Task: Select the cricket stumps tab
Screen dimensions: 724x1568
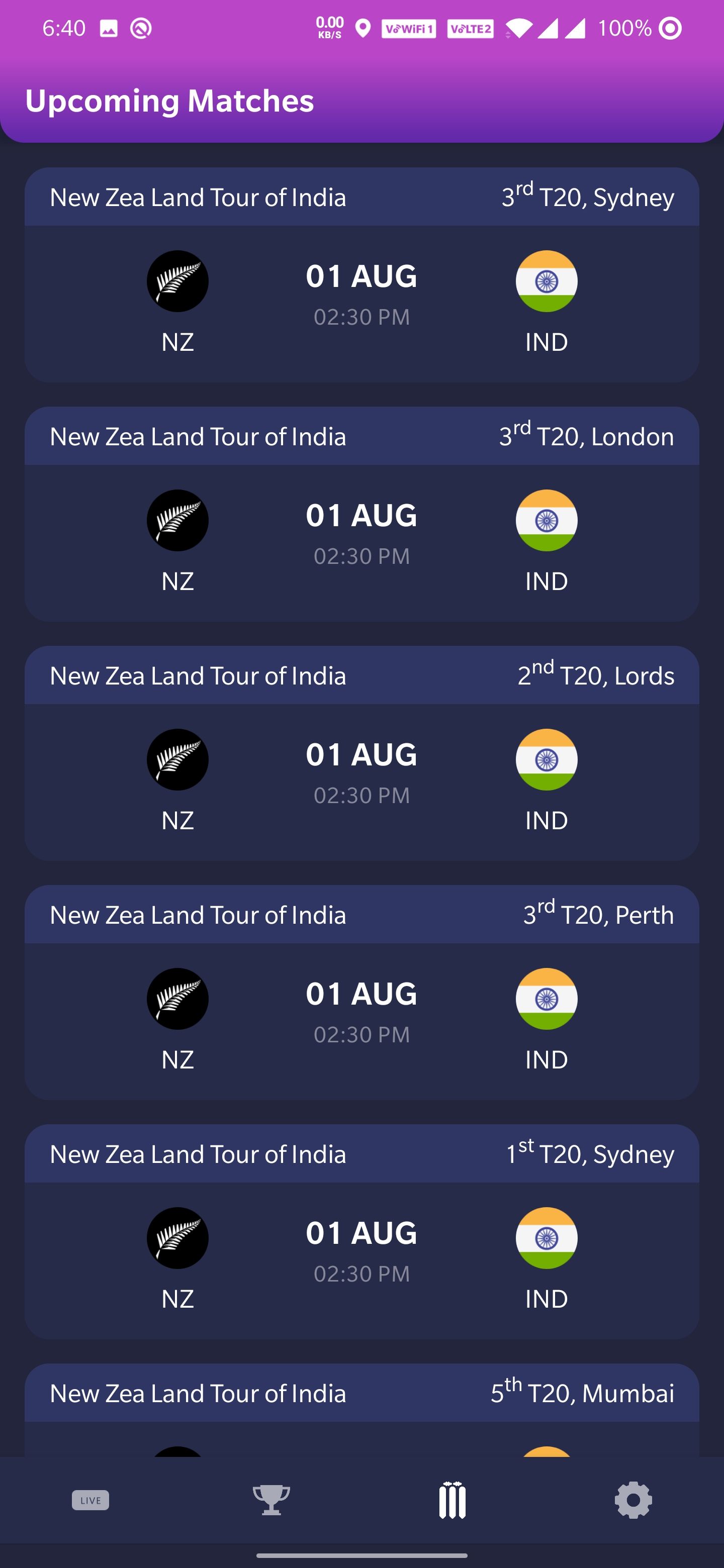Action: (452, 1500)
